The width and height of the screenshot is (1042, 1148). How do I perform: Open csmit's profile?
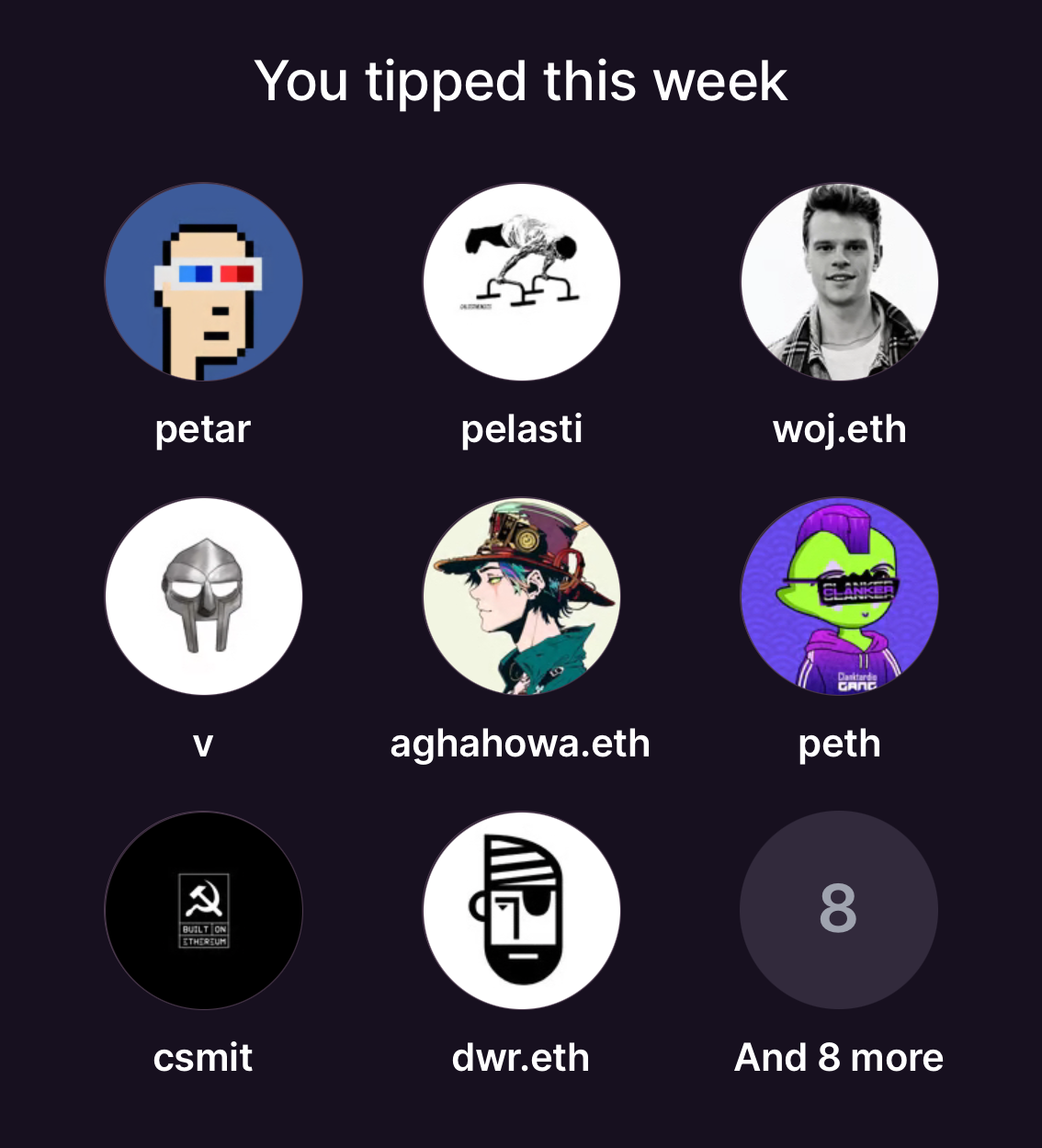[203, 910]
